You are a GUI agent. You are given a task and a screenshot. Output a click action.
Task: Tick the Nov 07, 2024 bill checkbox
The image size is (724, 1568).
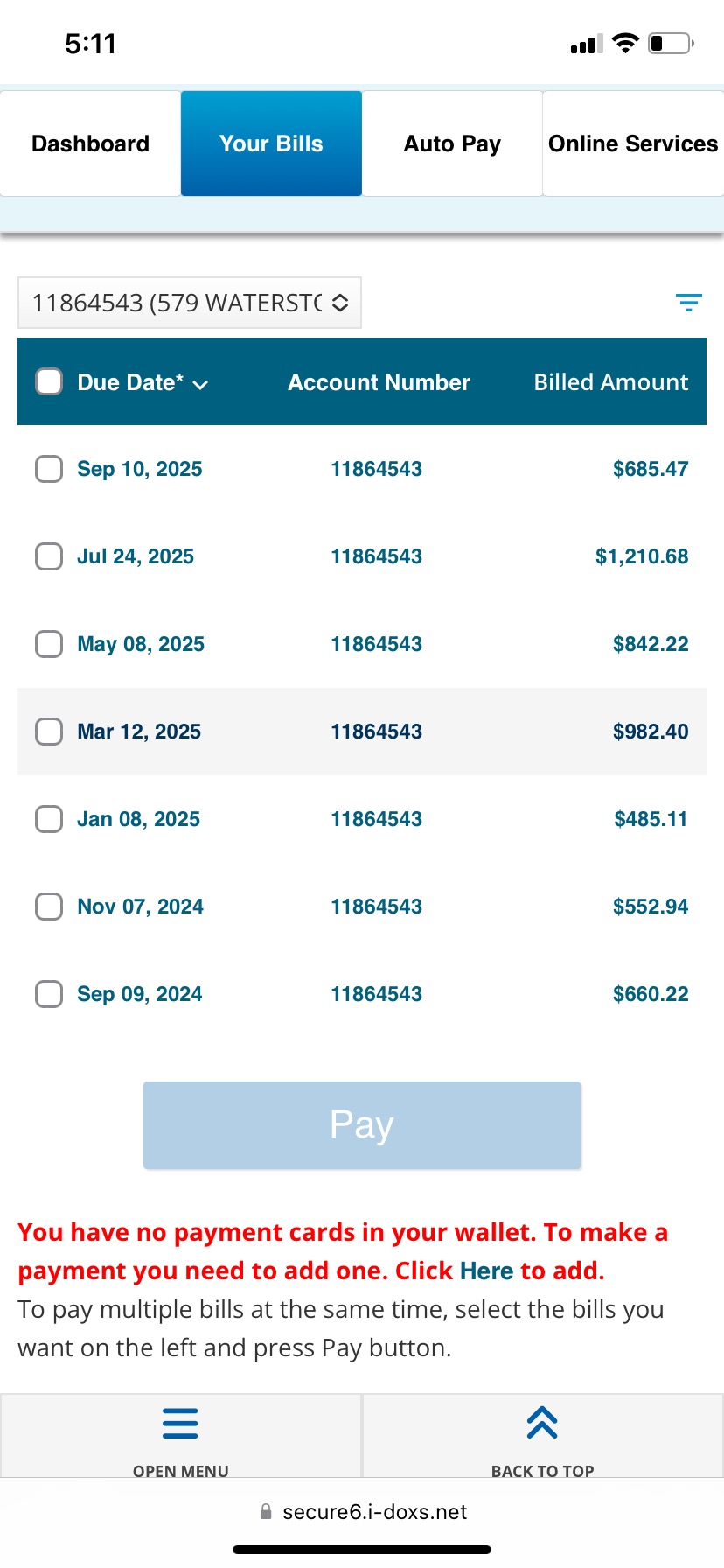click(x=49, y=906)
